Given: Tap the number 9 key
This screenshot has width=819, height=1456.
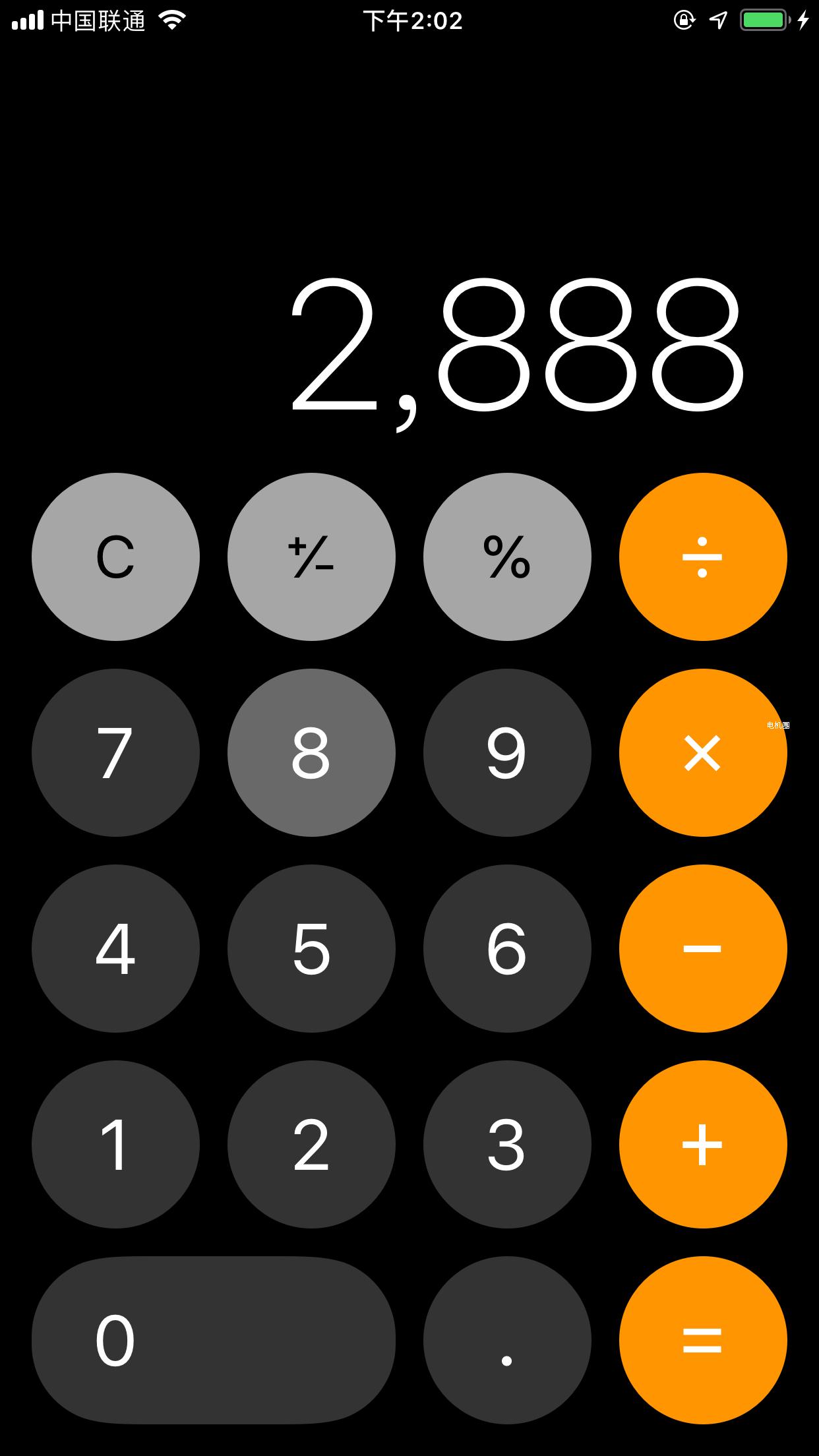Looking at the screenshot, I should tap(507, 752).
